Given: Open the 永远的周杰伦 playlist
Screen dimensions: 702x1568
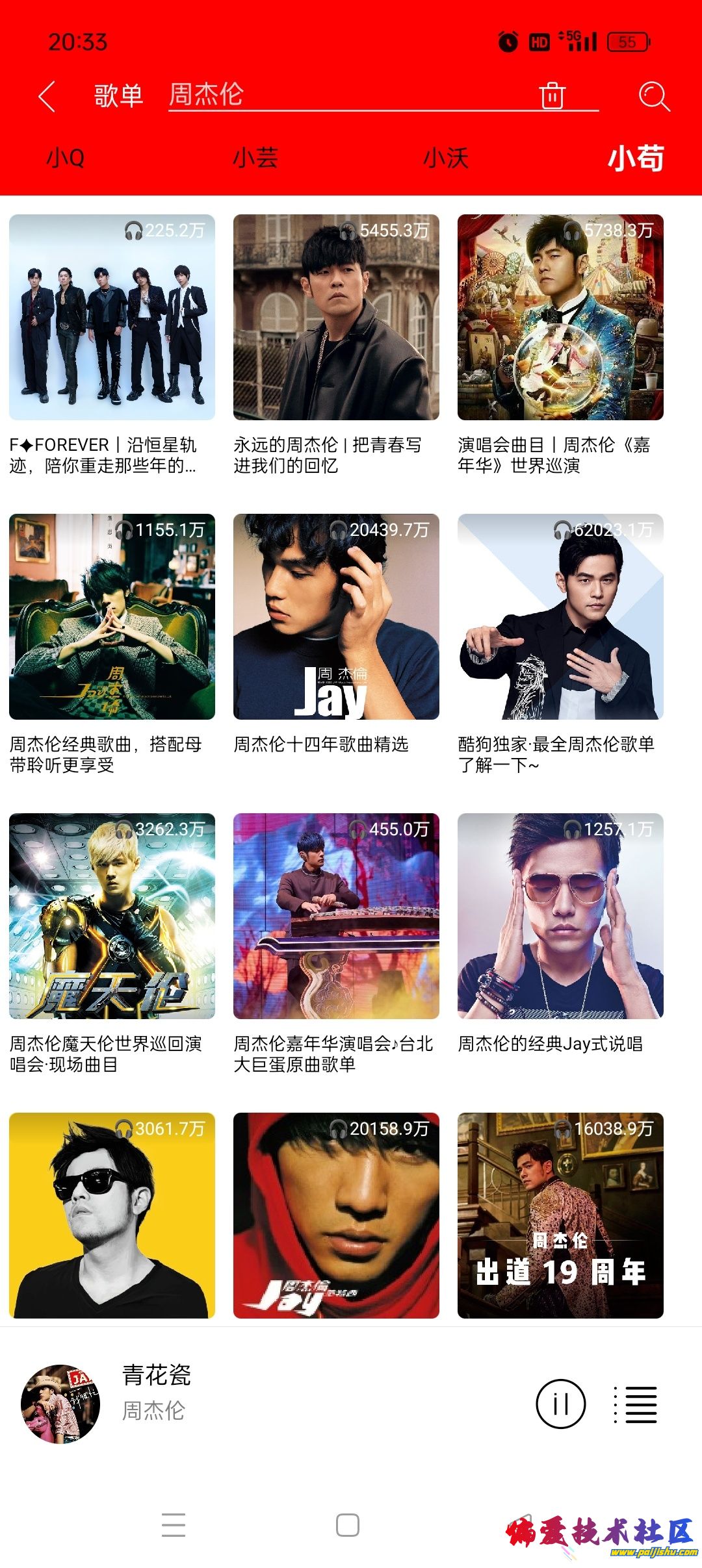Looking at the screenshot, I should 336,318.
